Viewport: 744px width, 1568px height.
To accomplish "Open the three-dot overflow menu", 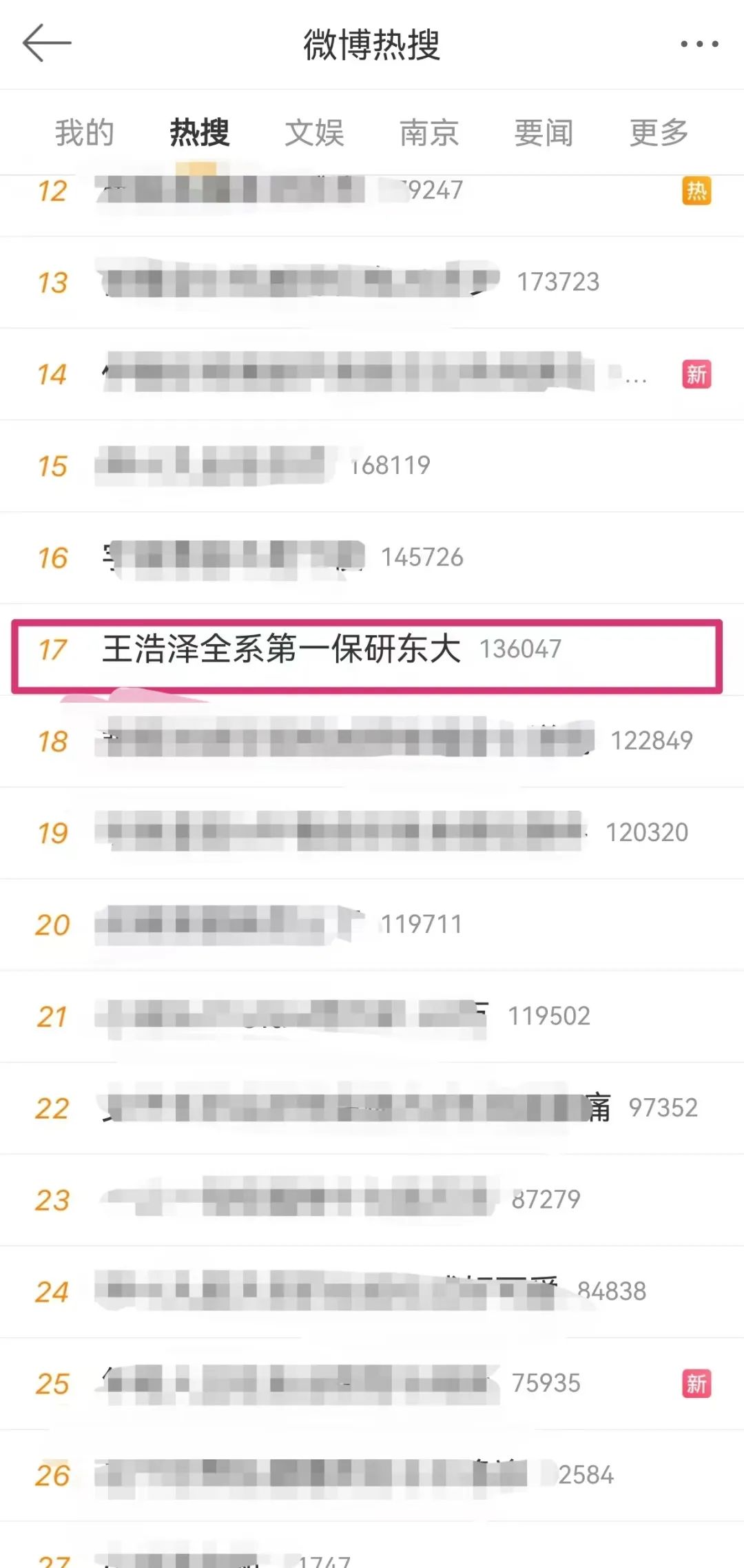I will [x=699, y=44].
